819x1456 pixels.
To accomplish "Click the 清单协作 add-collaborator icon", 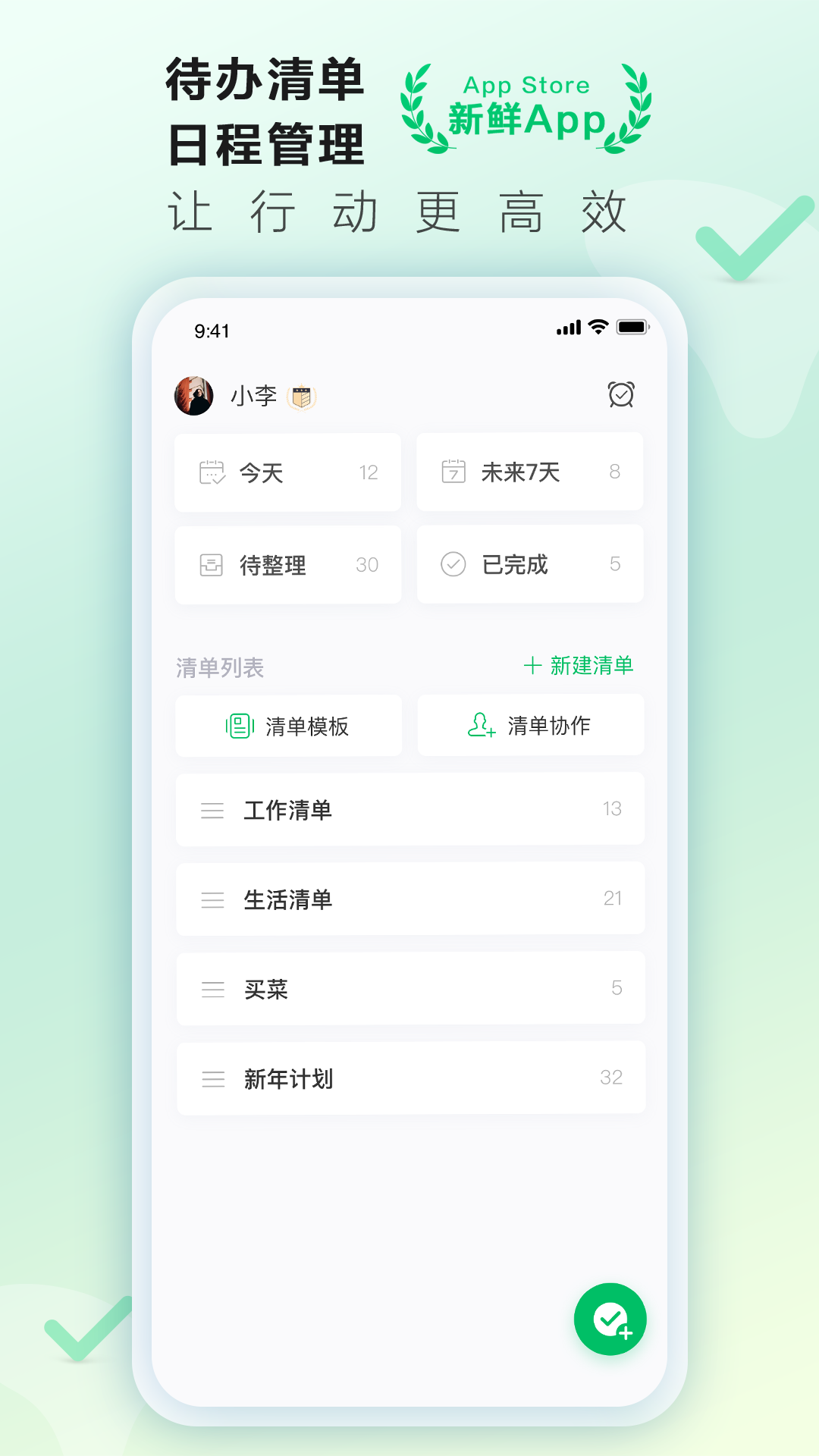I will pyautogui.click(x=482, y=725).
